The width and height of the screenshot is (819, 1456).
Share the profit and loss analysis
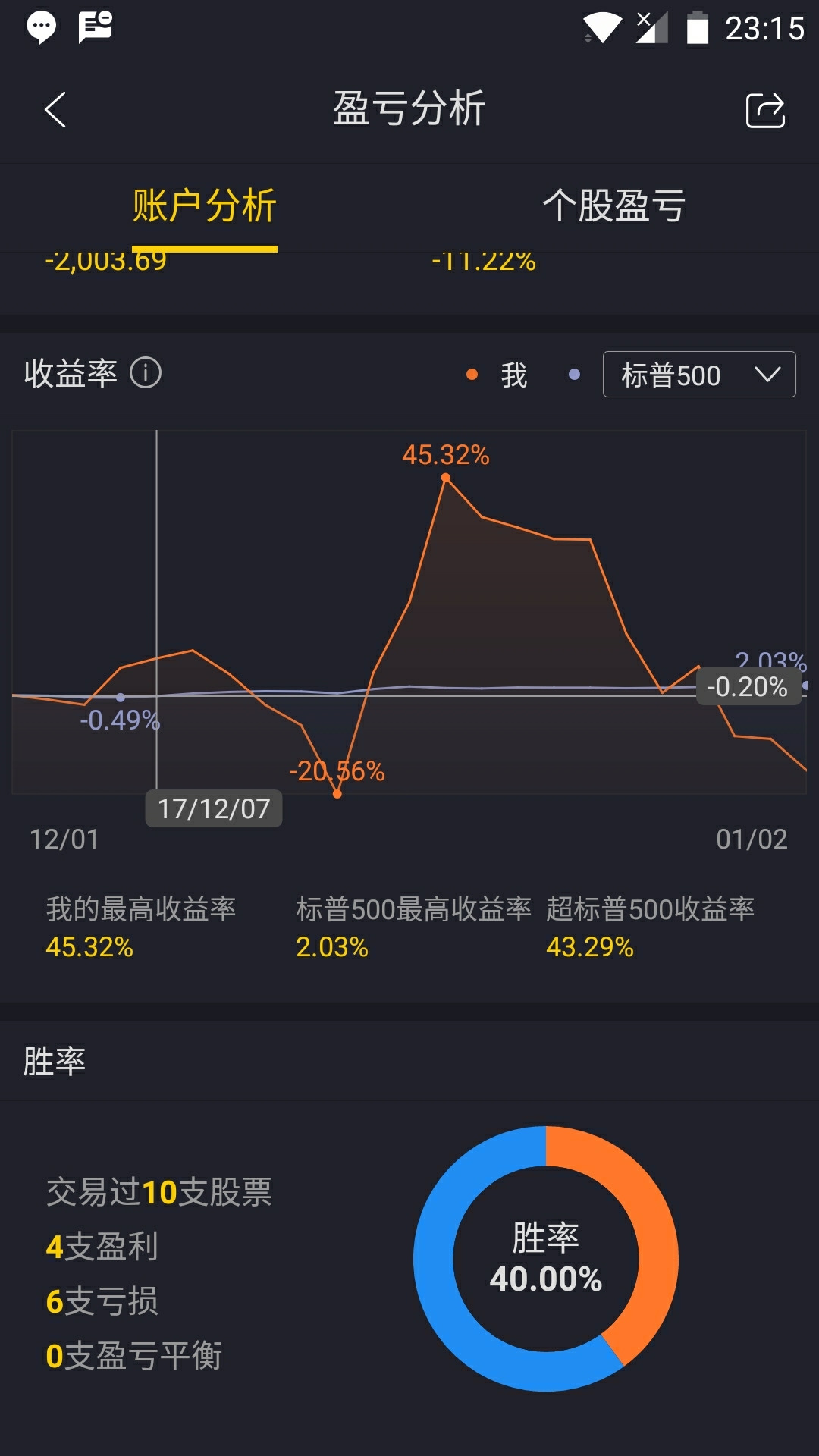765,111
